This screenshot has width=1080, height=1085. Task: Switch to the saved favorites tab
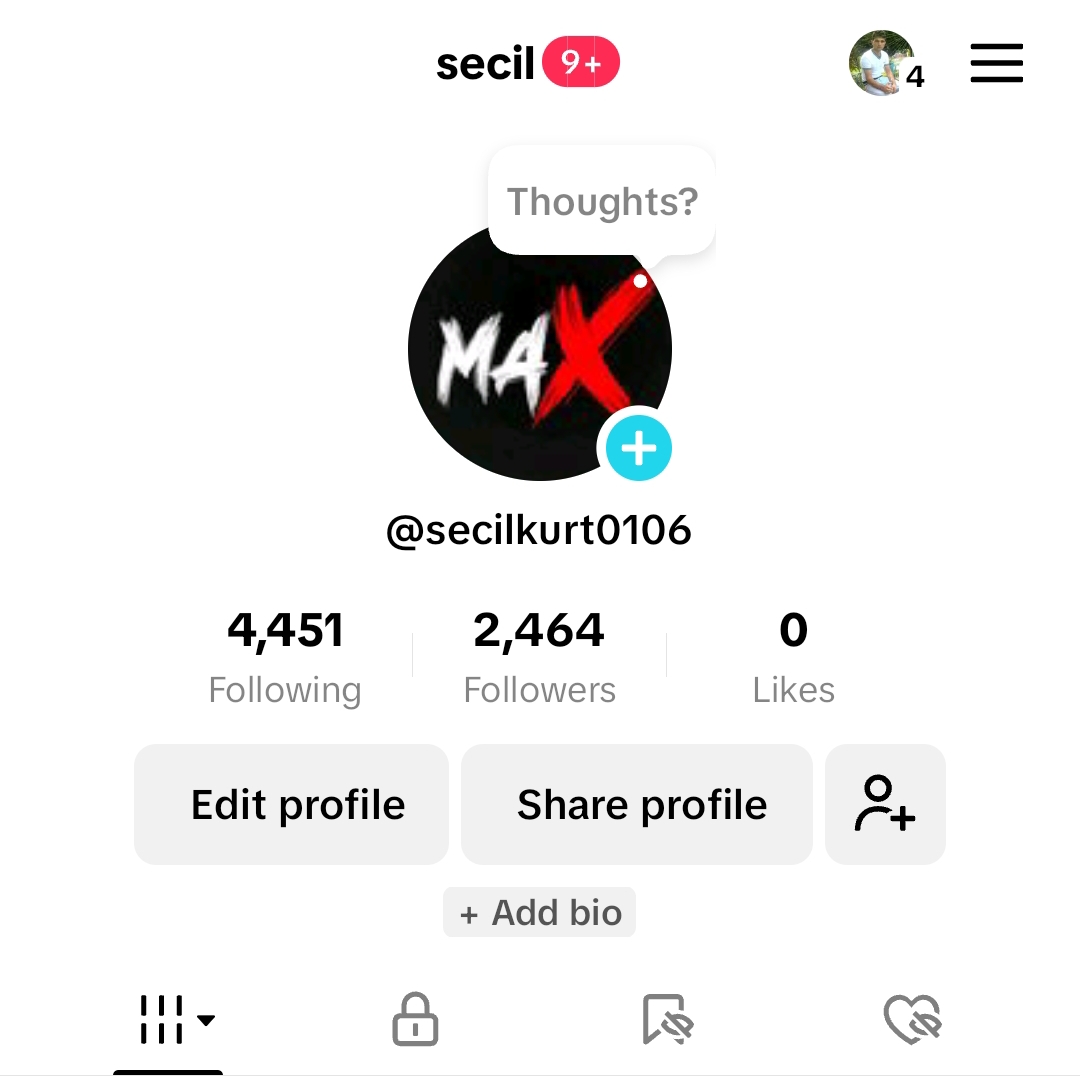[667, 1020]
